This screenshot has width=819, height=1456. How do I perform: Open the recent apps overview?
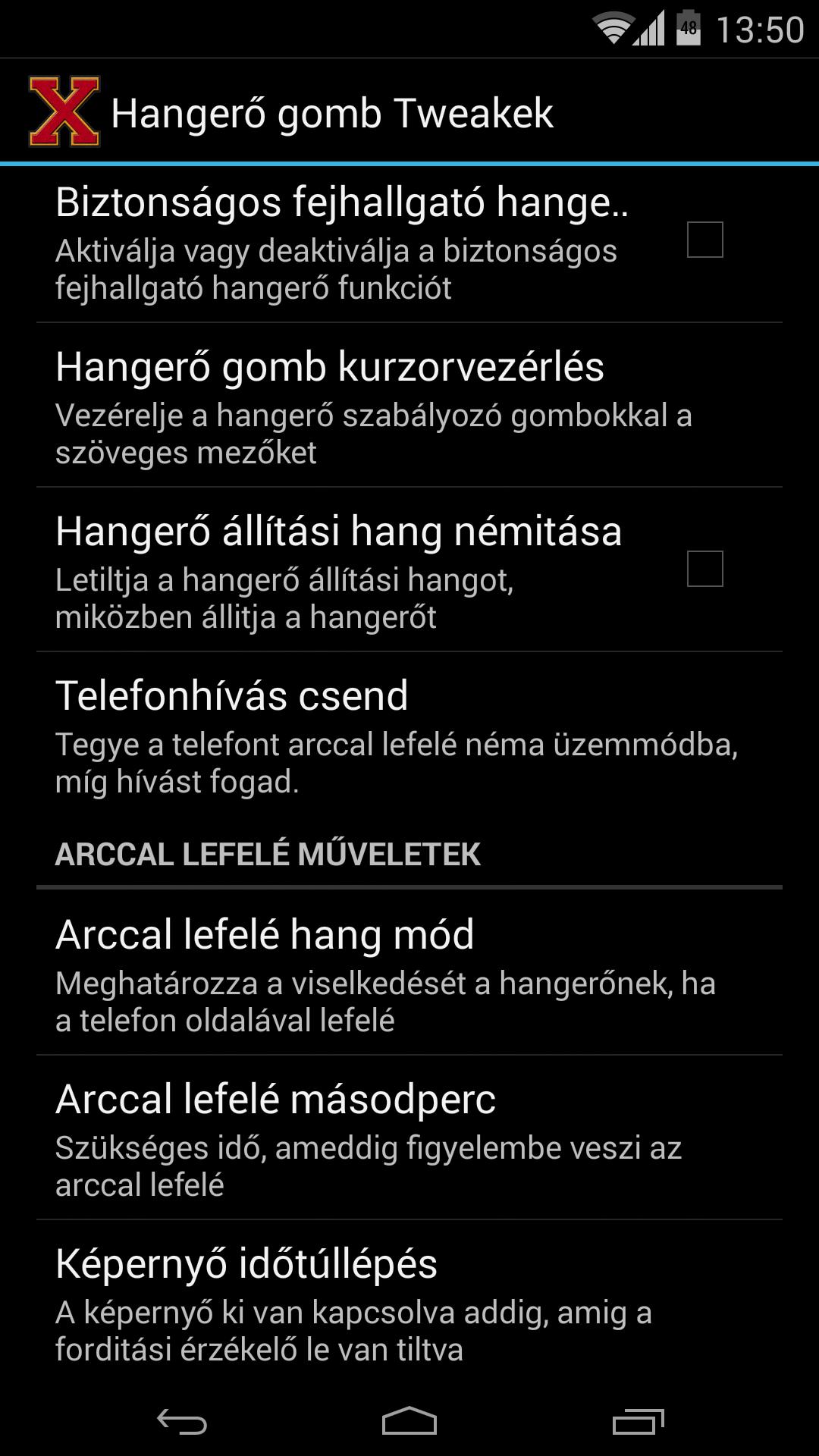[638, 1421]
